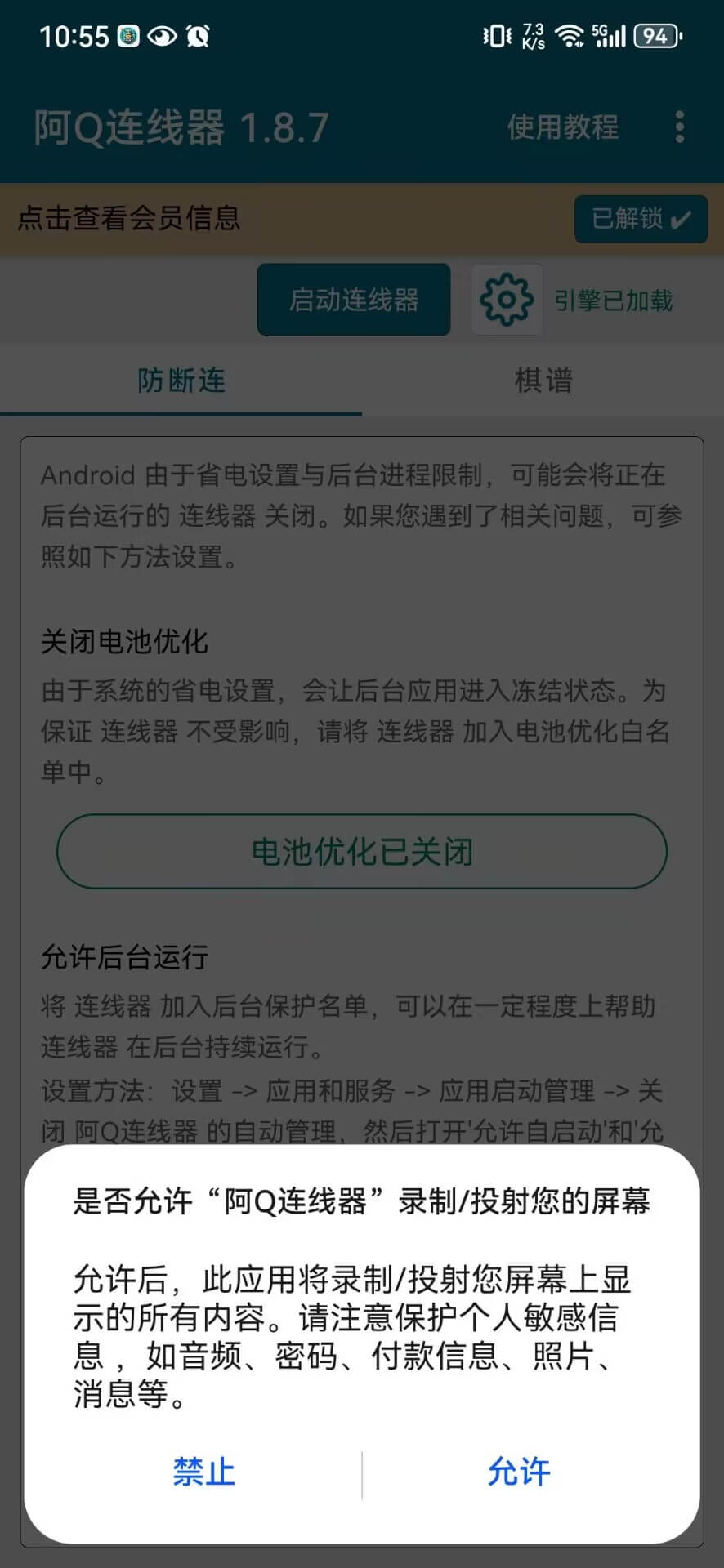Tap the 电池优化已关闭 button

pyautogui.click(x=362, y=852)
